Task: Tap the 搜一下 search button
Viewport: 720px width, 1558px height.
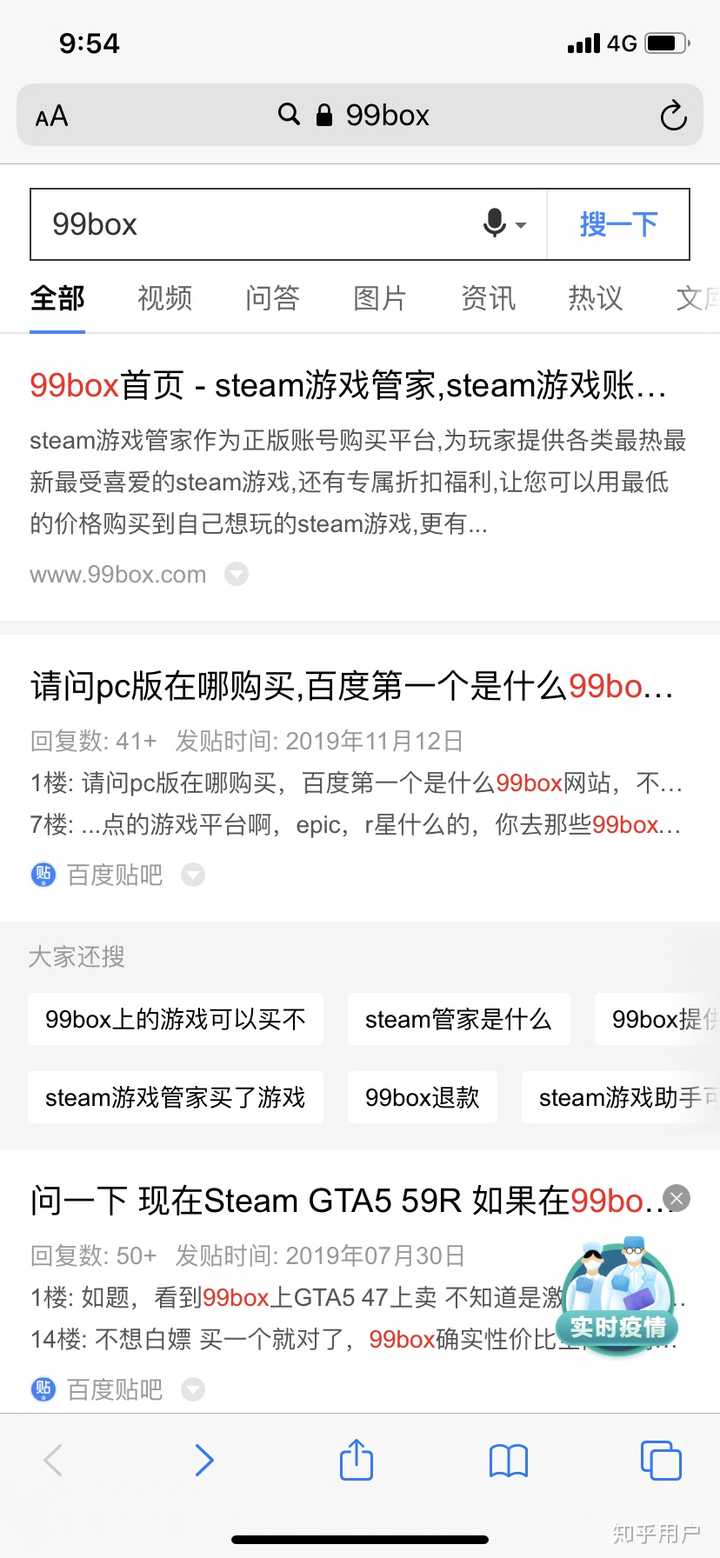Action: tap(618, 224)
